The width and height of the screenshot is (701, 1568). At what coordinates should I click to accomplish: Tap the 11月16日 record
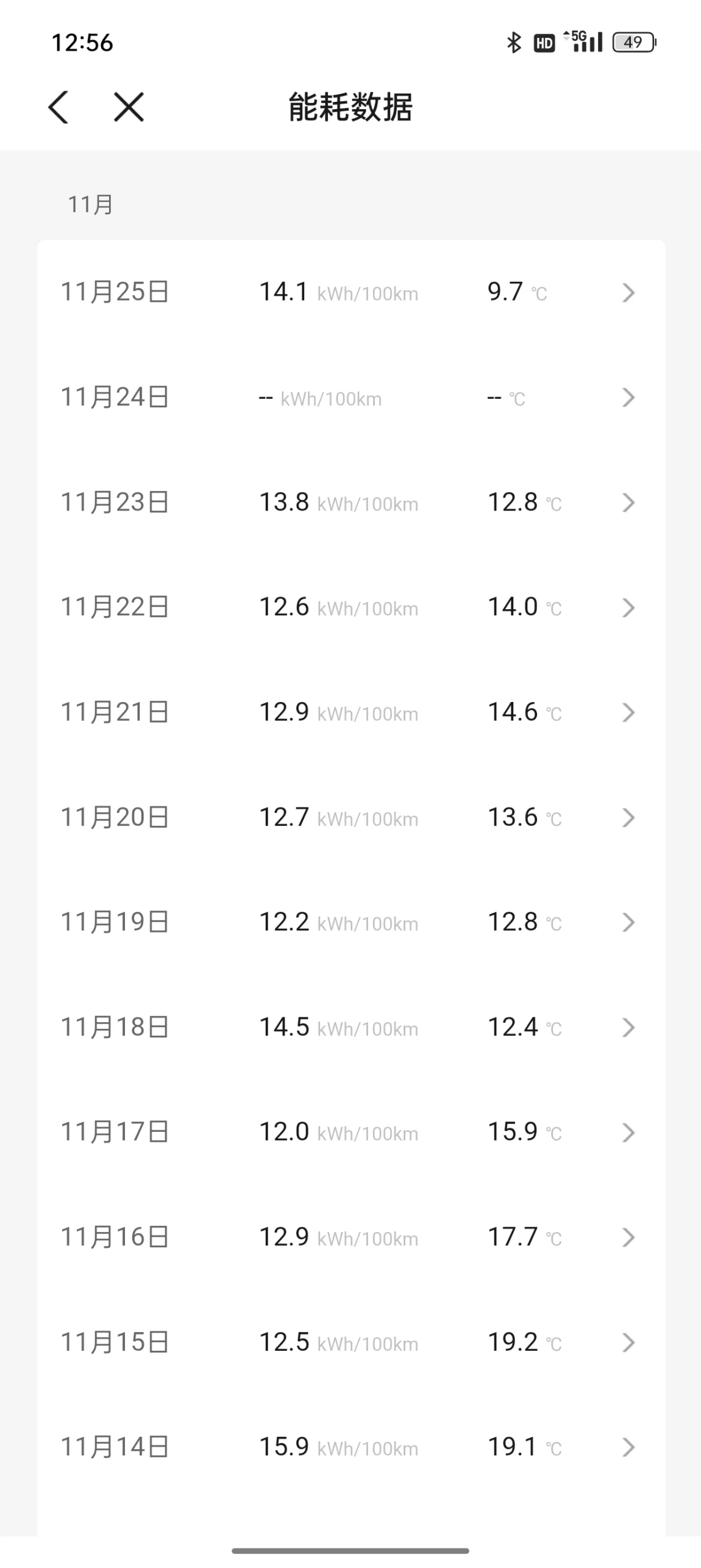(x=351, y=1237)
